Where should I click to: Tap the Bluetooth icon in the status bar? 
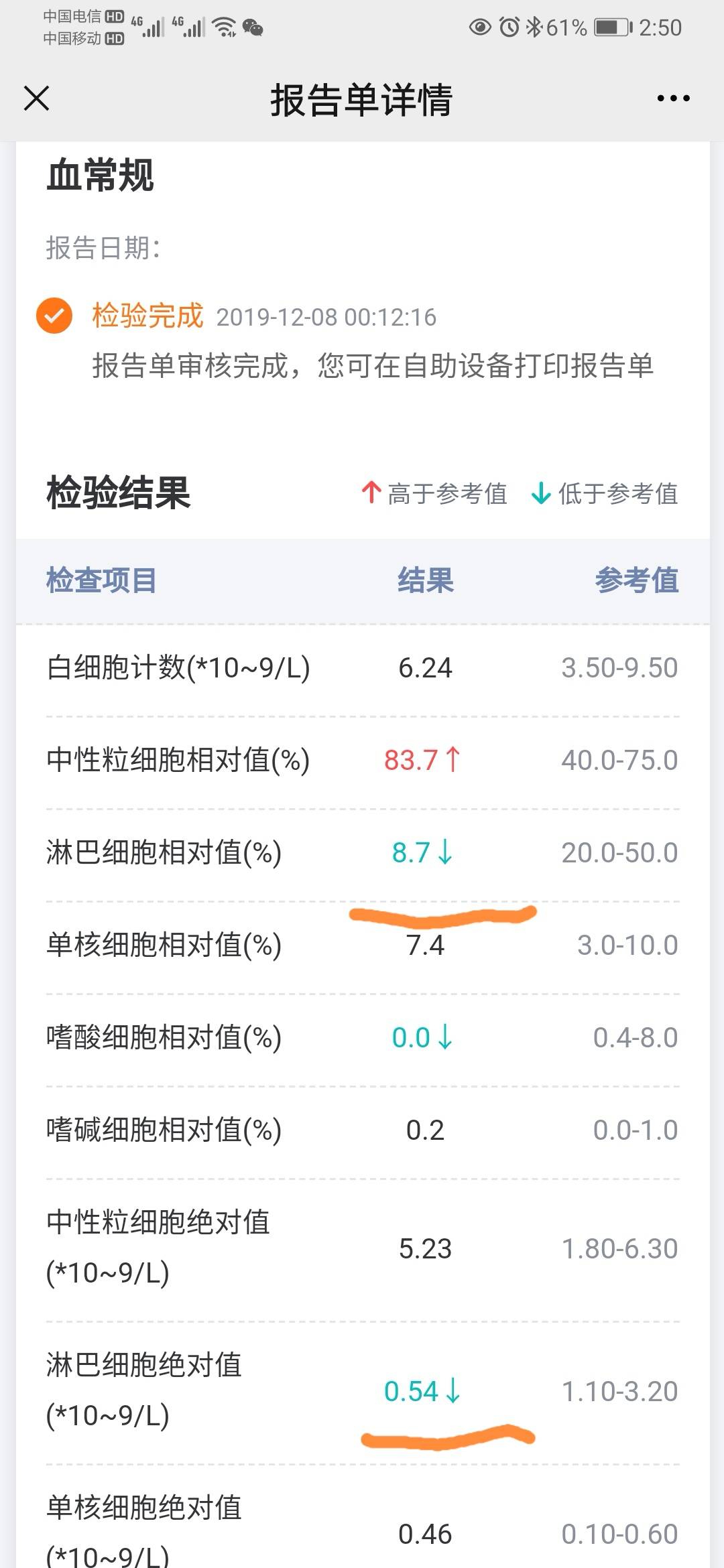pos(534,27)
